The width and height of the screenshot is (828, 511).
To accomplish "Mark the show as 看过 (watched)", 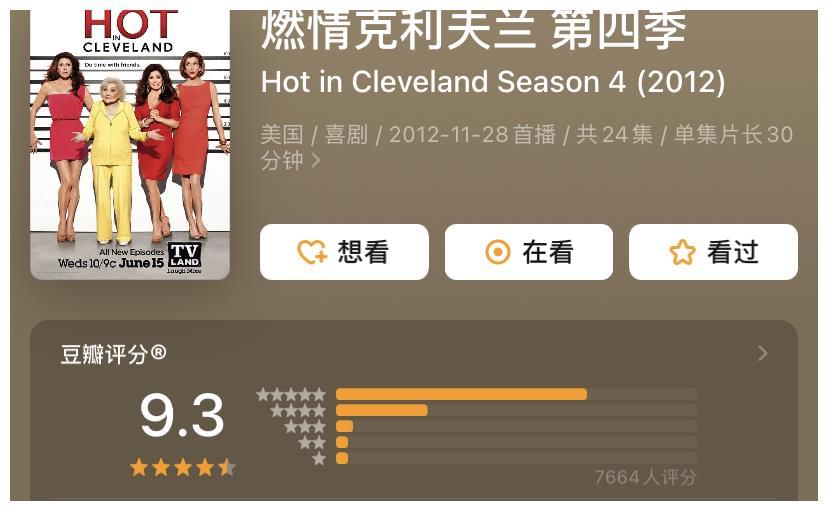I will point(713,252).
